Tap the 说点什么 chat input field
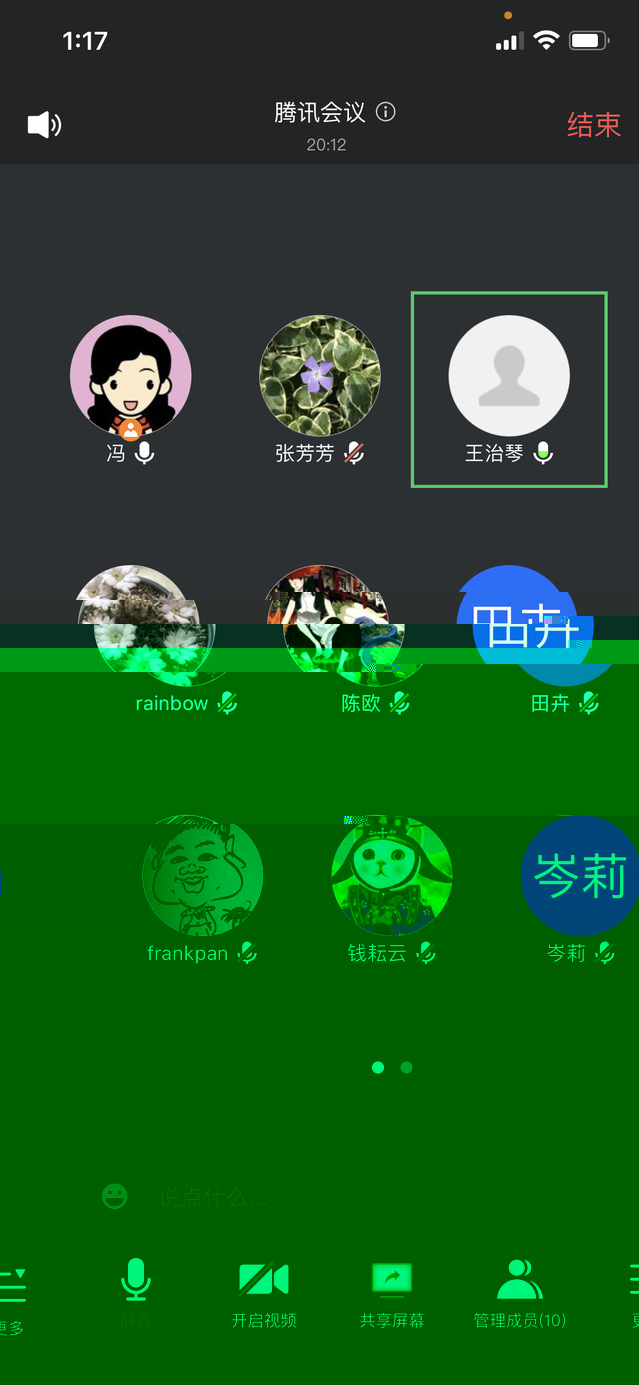Screen dimensions: 639x1385 tap(300, 1196)
